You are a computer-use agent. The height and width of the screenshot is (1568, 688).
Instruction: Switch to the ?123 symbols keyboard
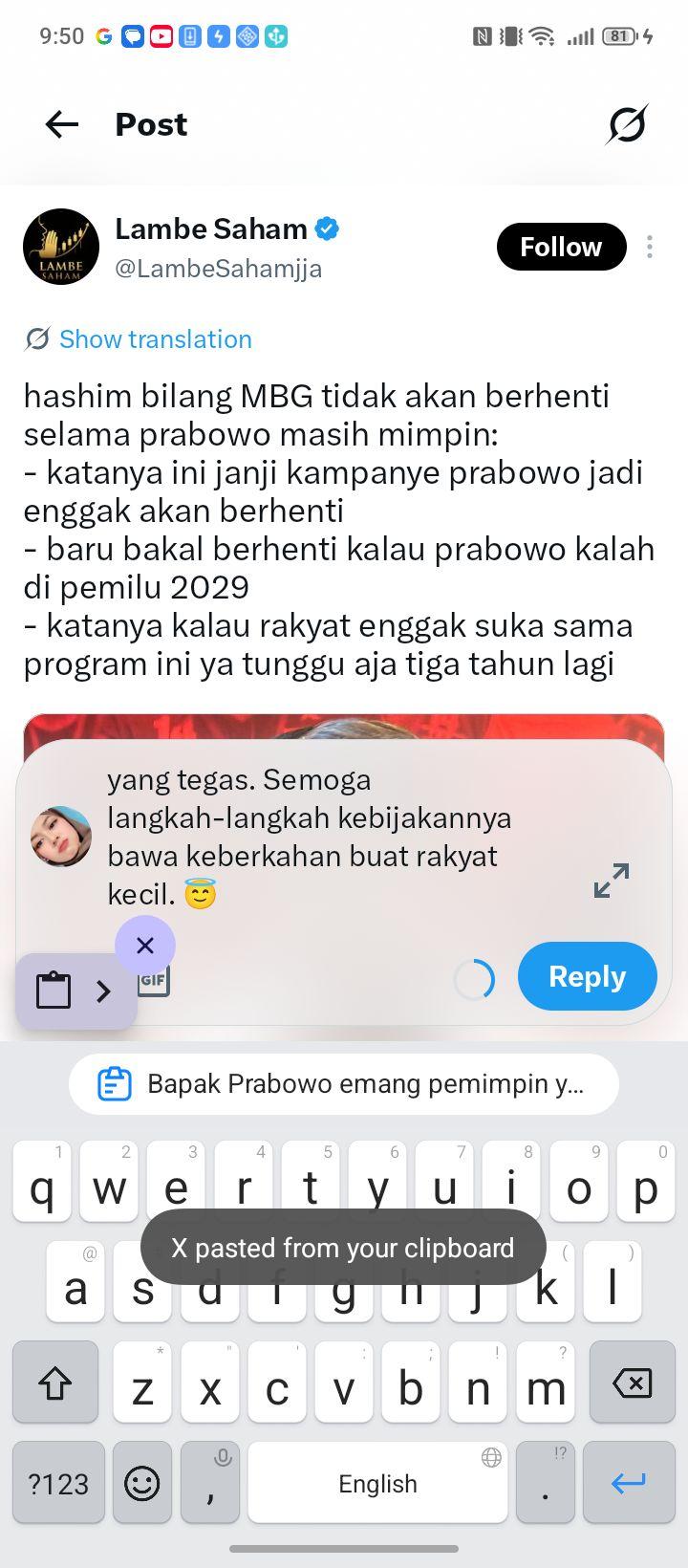58,1483
